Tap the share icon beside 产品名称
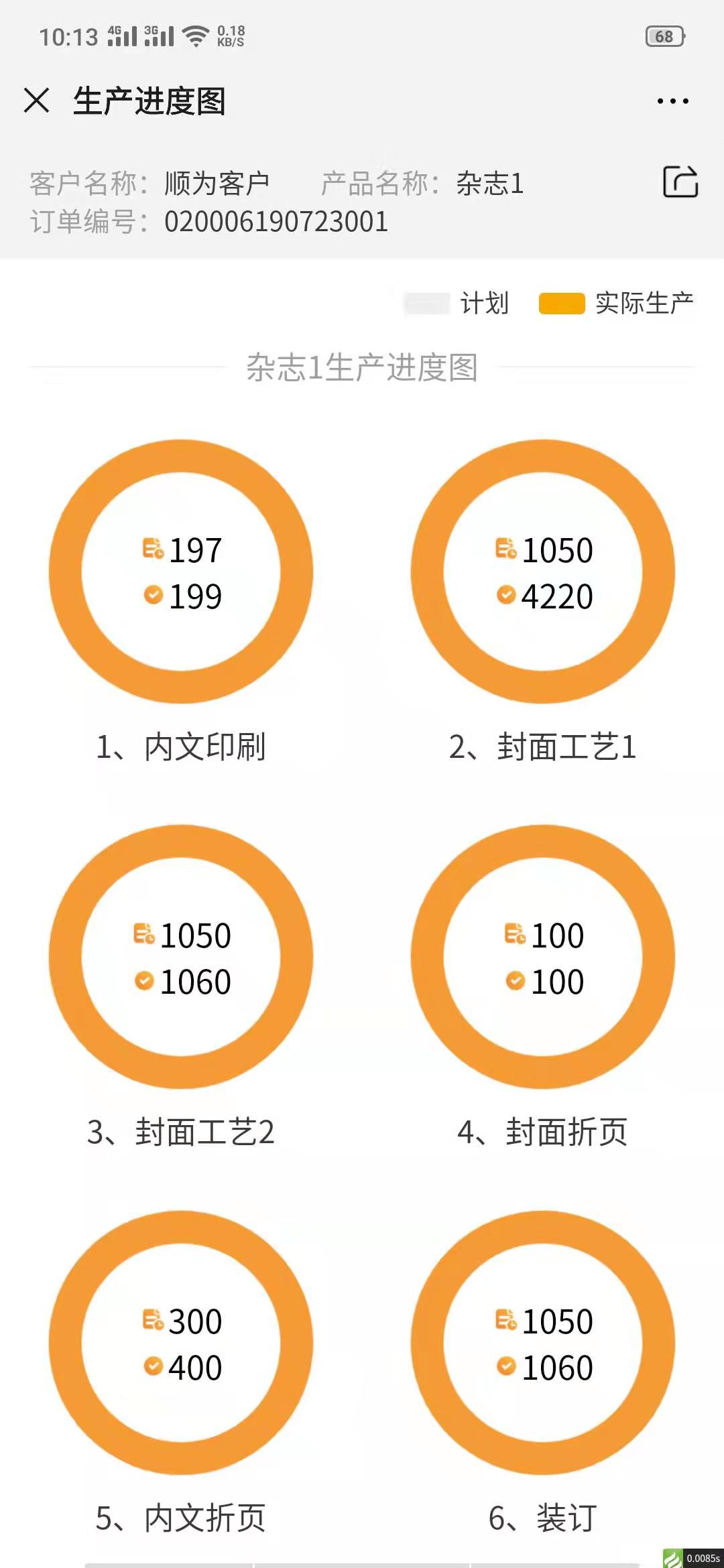The height and width of the screenshot is (1568, 724). pyautogui.click(x=680, y=182)
